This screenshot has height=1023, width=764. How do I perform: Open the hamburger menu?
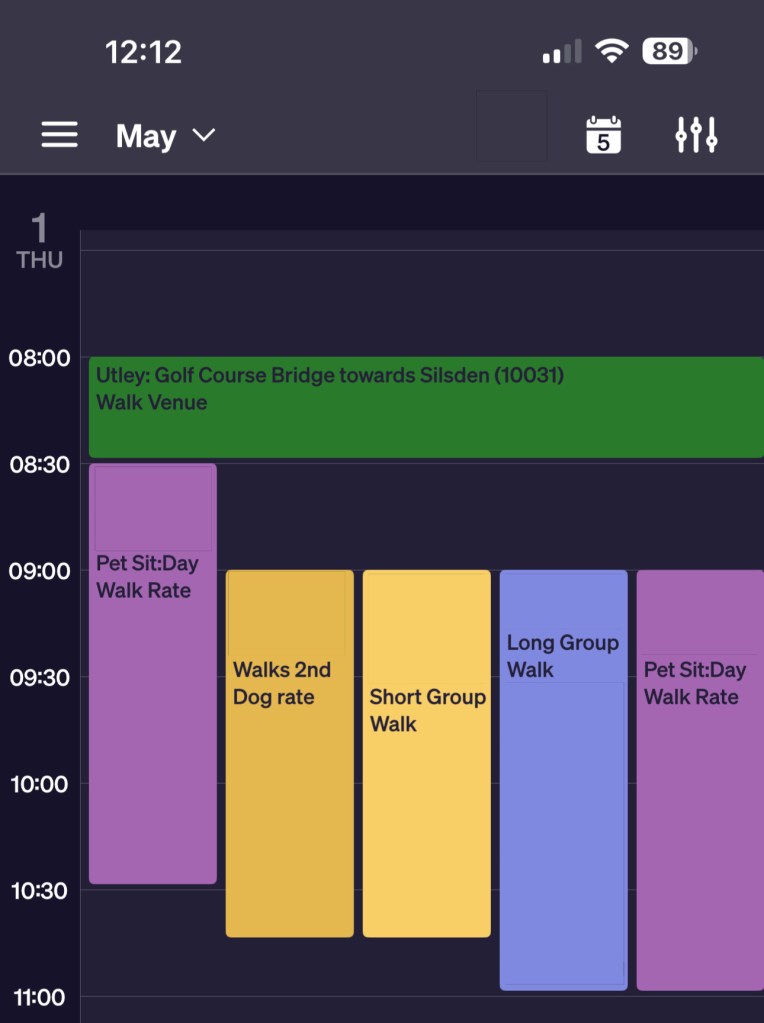pos(59,135)
